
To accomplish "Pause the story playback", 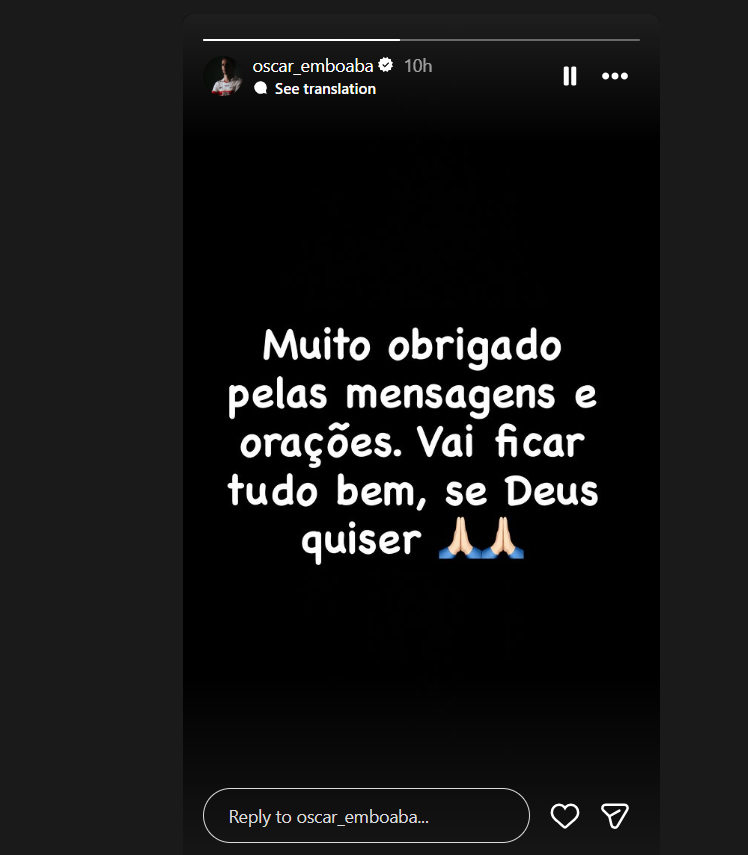I will [x=569, y=76].
